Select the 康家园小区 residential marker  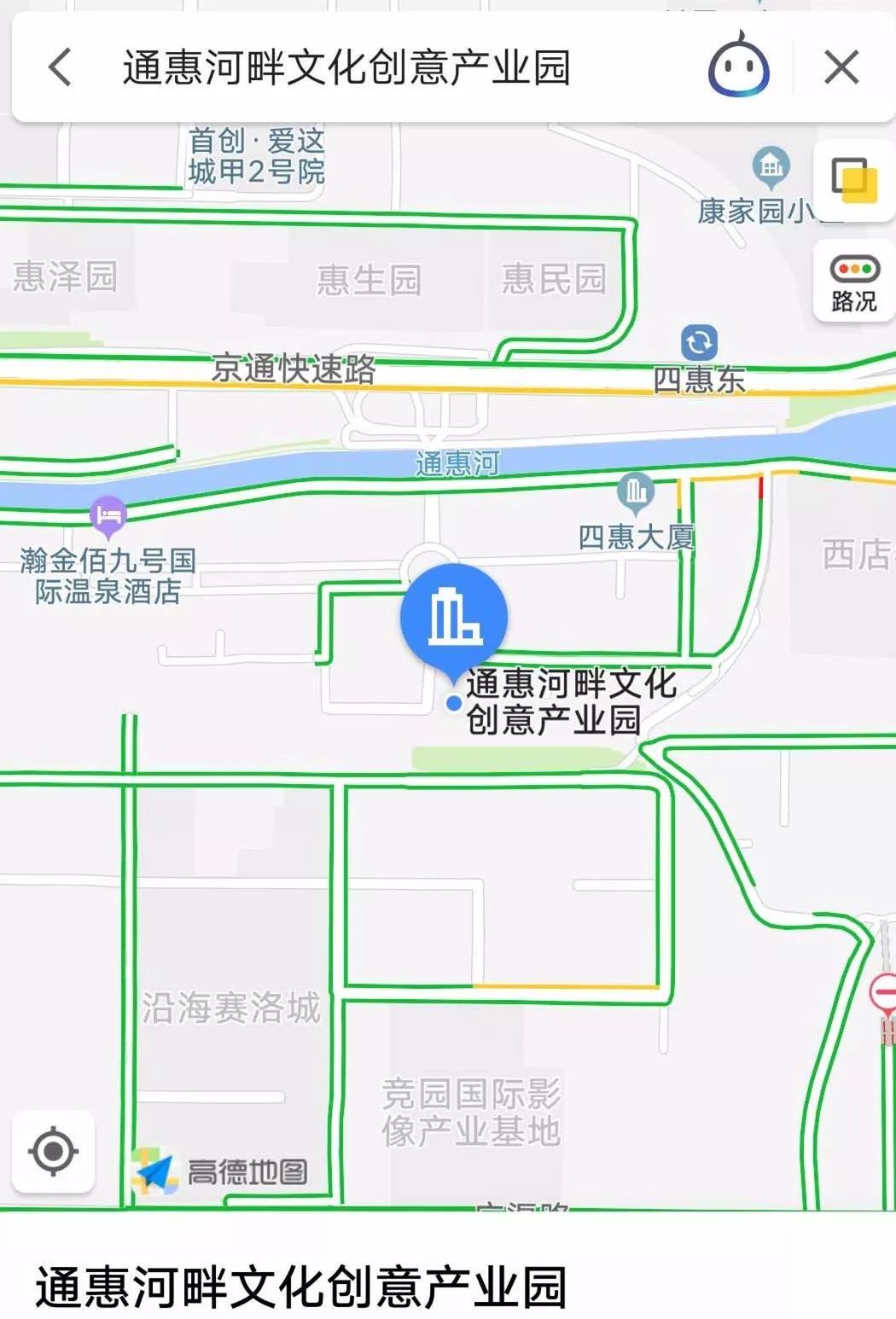tap(771, 166)
